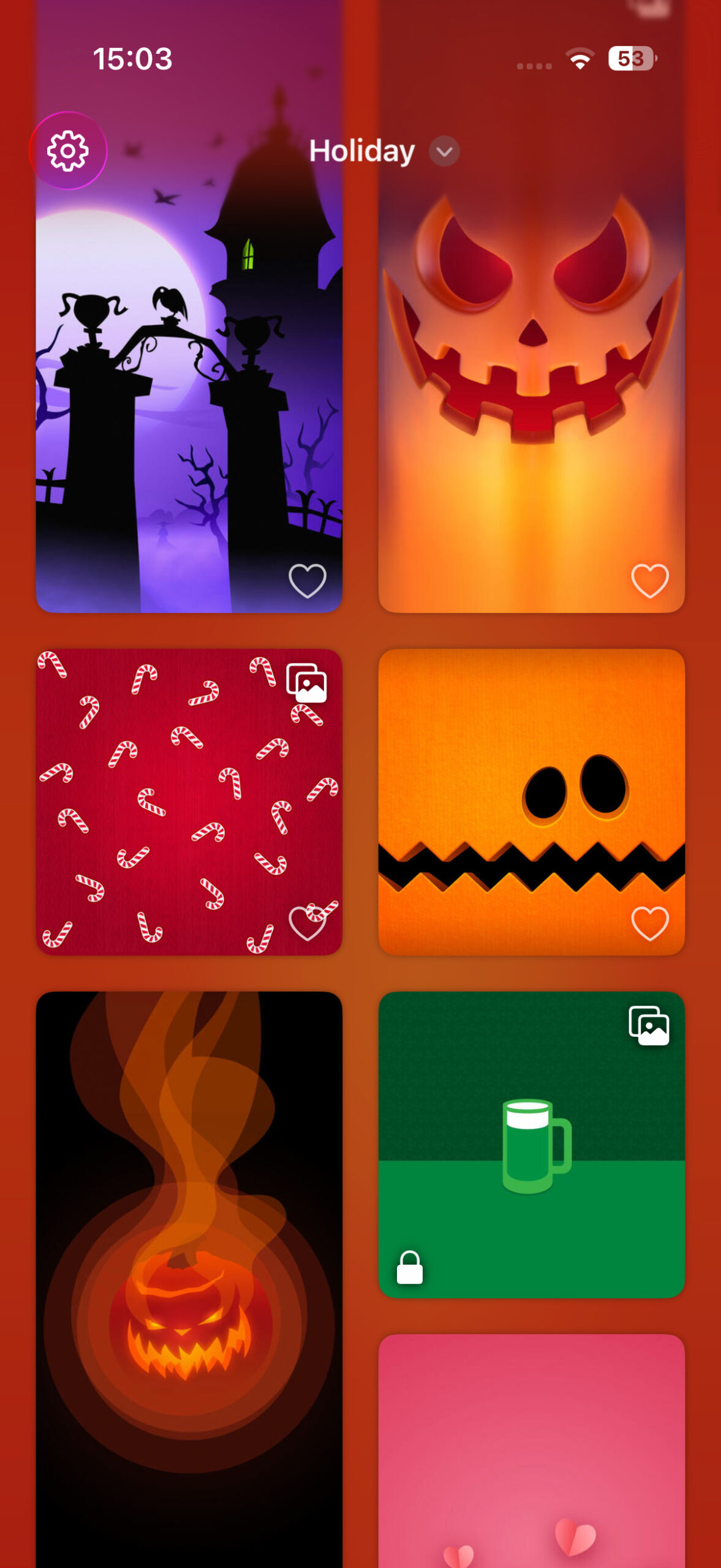This screenshot has width=721, height=1568.
Task: Open the locked green beer mug wallpaper
Action: 531,1145
